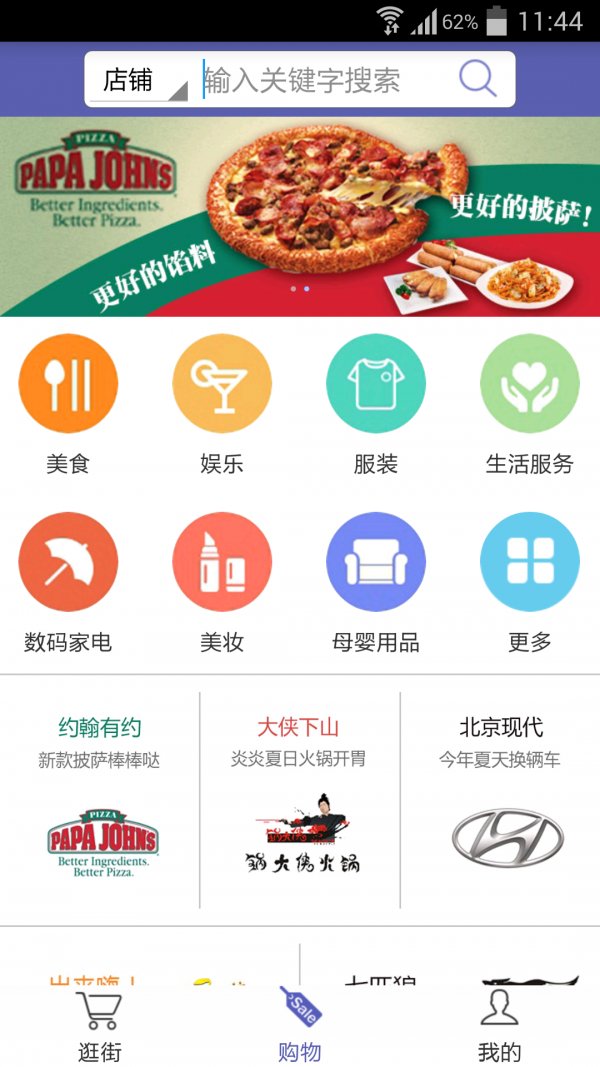Open the 北京现代 car promotion card
This screenshot has height=1067, width=600.
coord(500,800)
